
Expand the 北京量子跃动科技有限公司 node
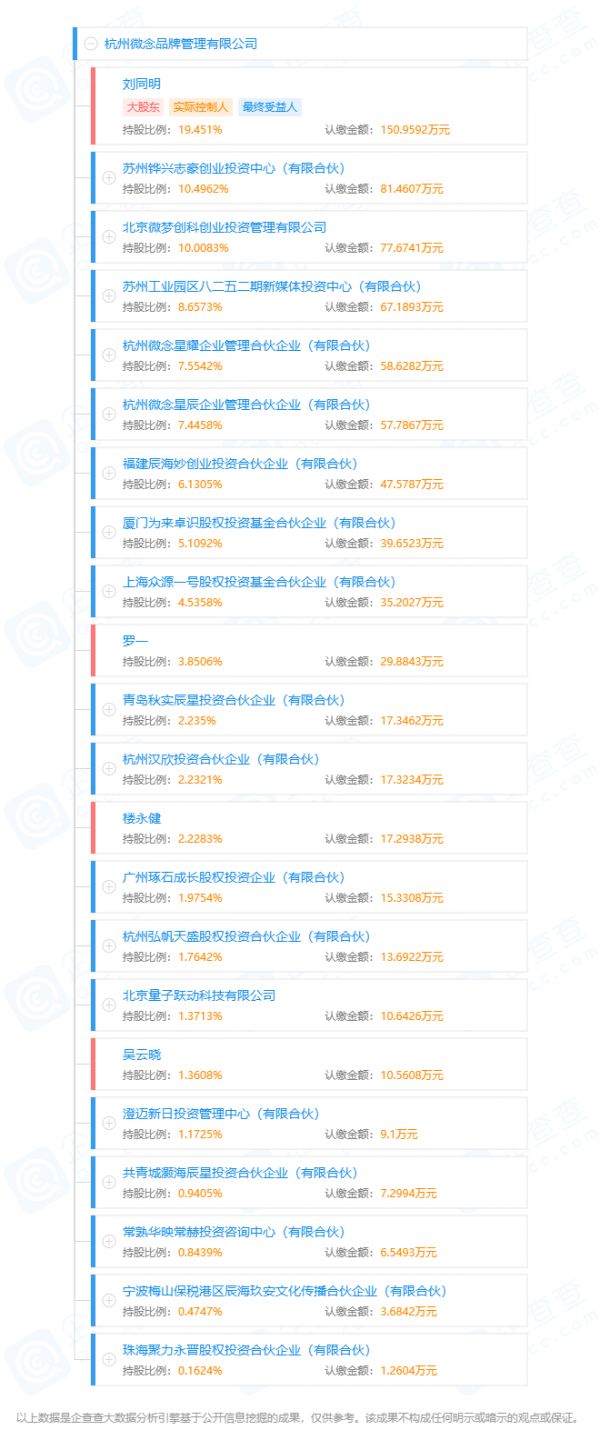click(x=109, y=1005)
